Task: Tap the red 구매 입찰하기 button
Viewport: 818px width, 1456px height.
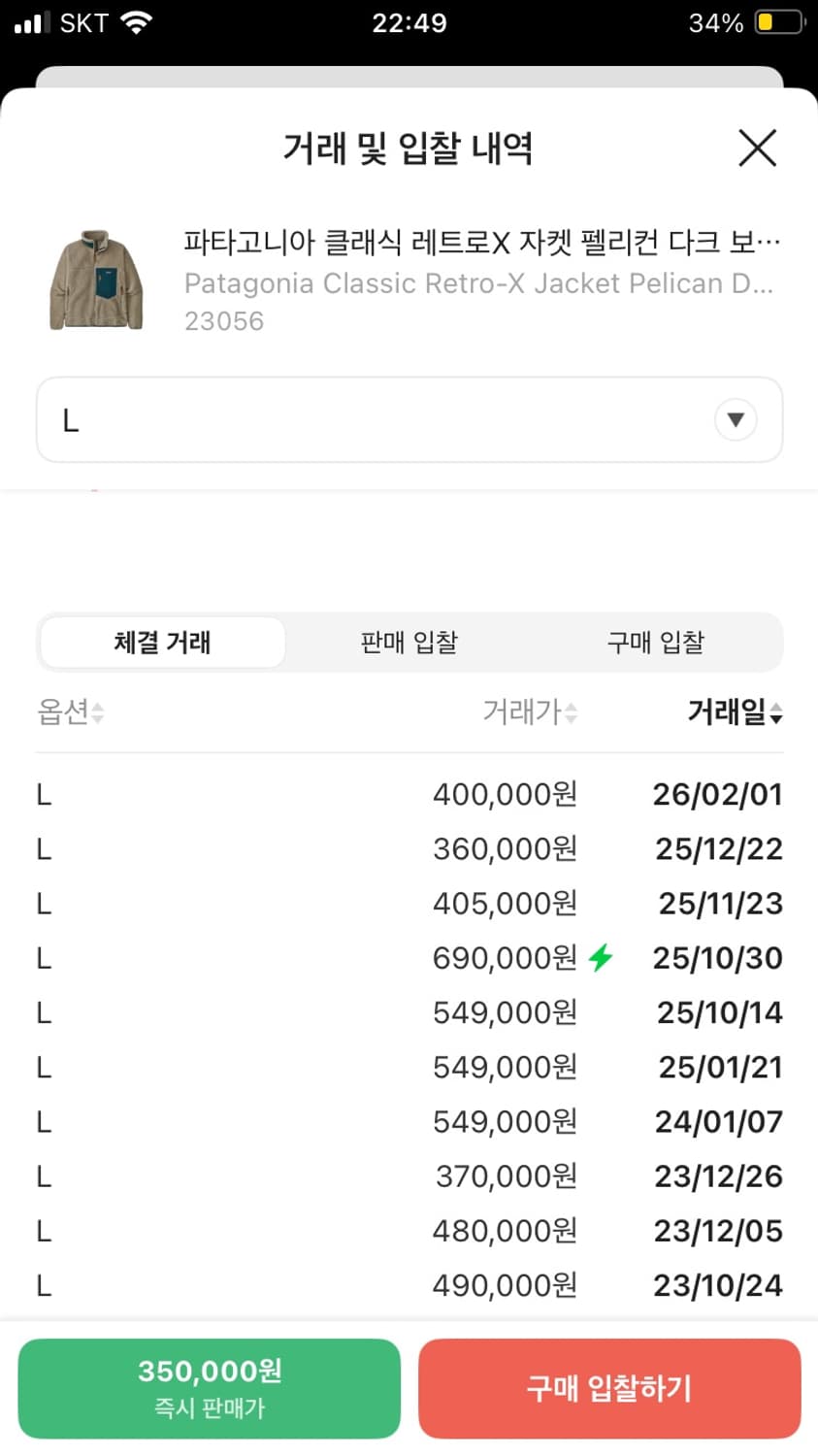Action: tap(609, 1387)
